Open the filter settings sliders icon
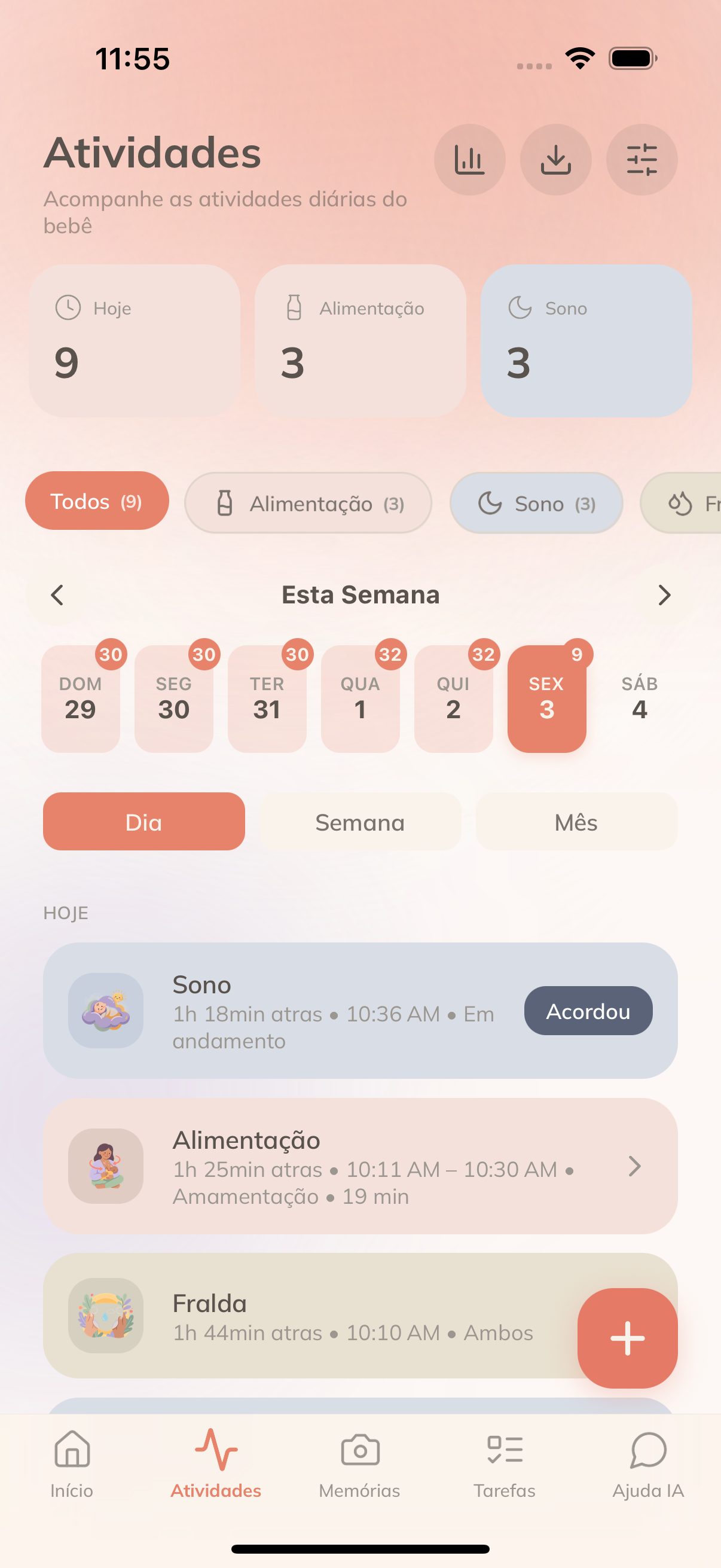The image size is (721, 1568). pyautogui.click(x=642, y=160)
